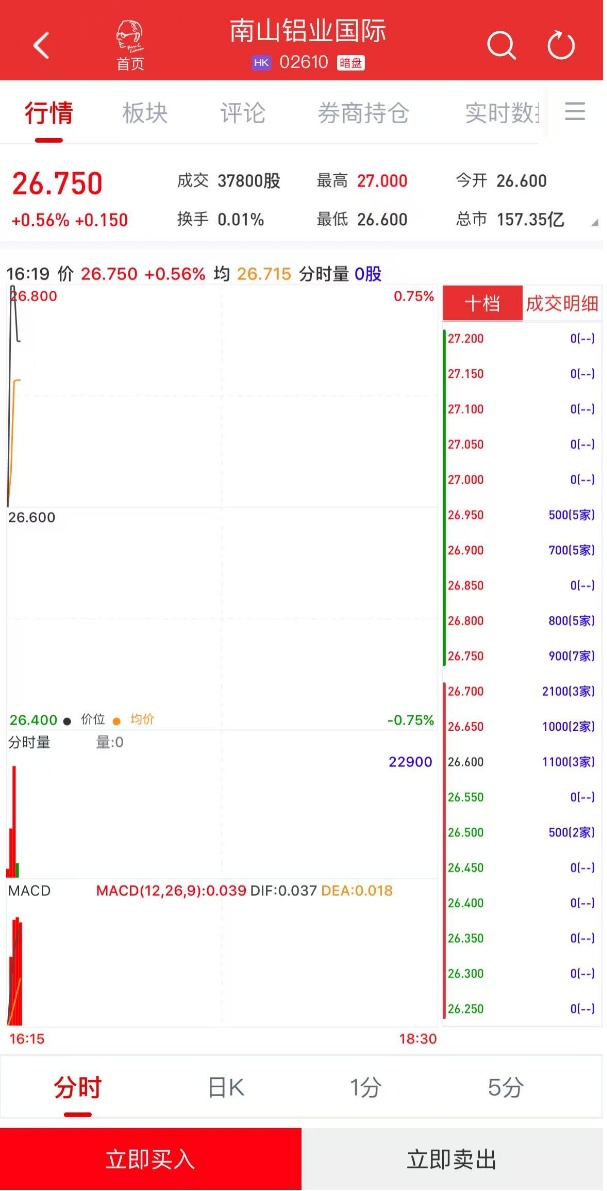Switch to the 日K chart

[226, 1087]
